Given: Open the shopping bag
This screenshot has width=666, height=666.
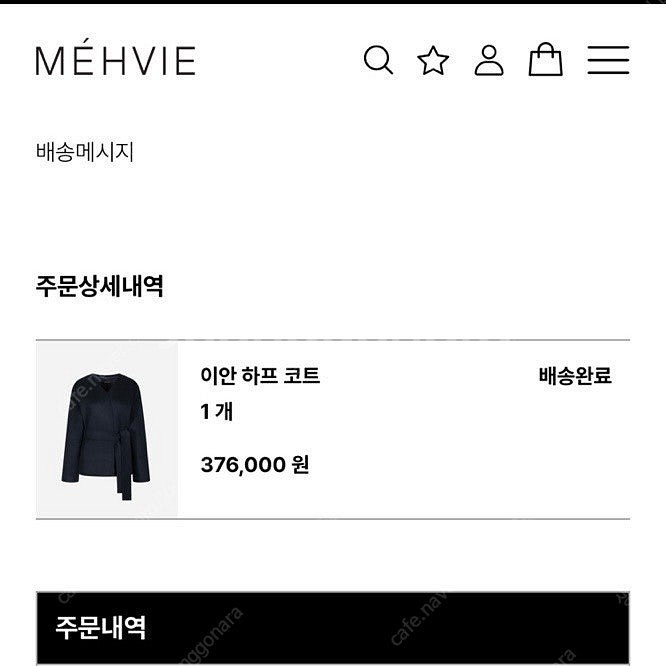Looking at the screenshot, I should pos(545,59).
